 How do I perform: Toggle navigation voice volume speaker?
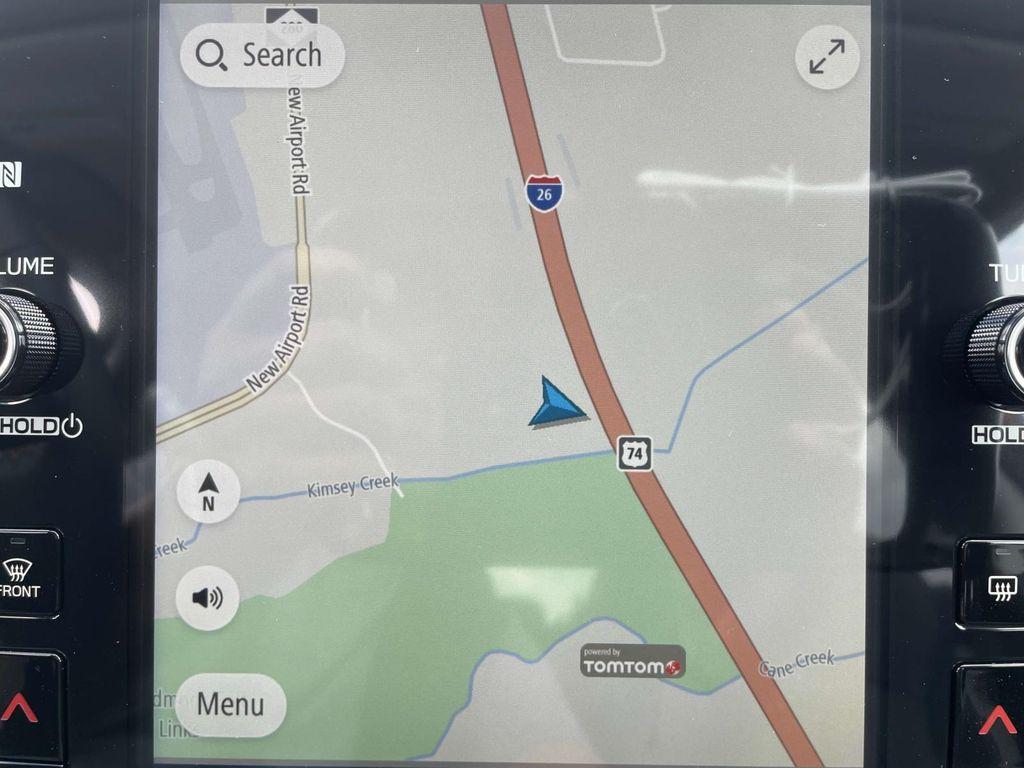click(x=208, y=598)
